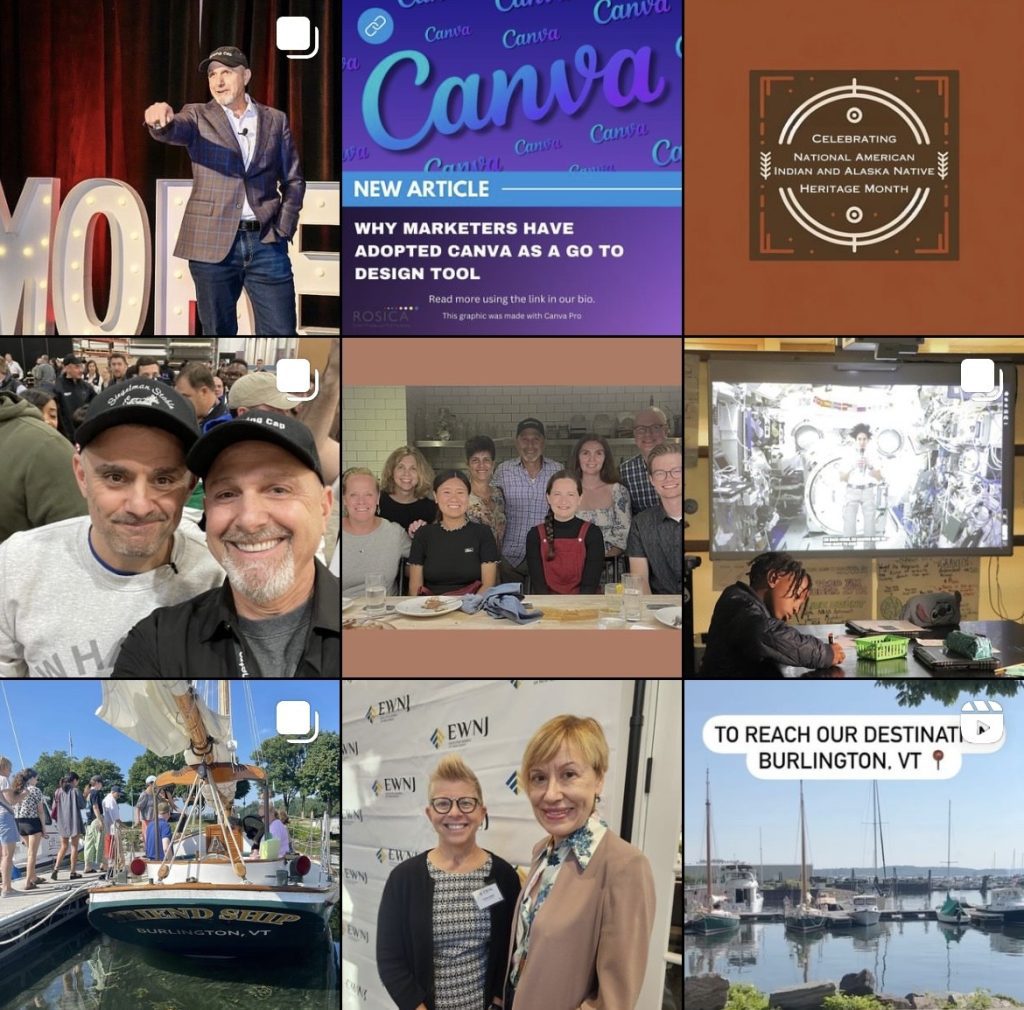Open the Canva new article post
The width and height of the screenshot is (1024, 1010).
pos(511,167)
